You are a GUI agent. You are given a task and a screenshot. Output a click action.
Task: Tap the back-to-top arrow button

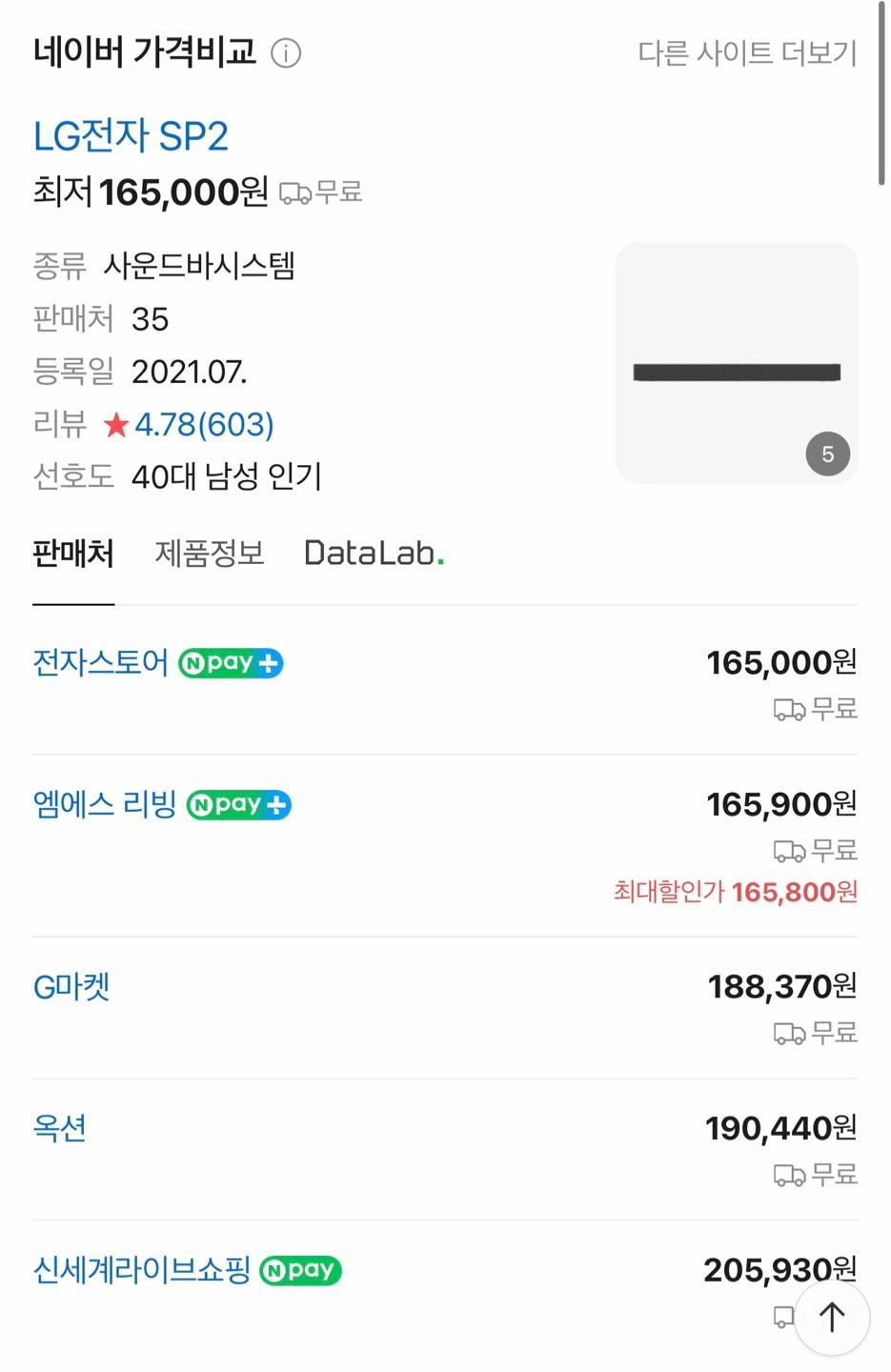(x=832, y=1317)
